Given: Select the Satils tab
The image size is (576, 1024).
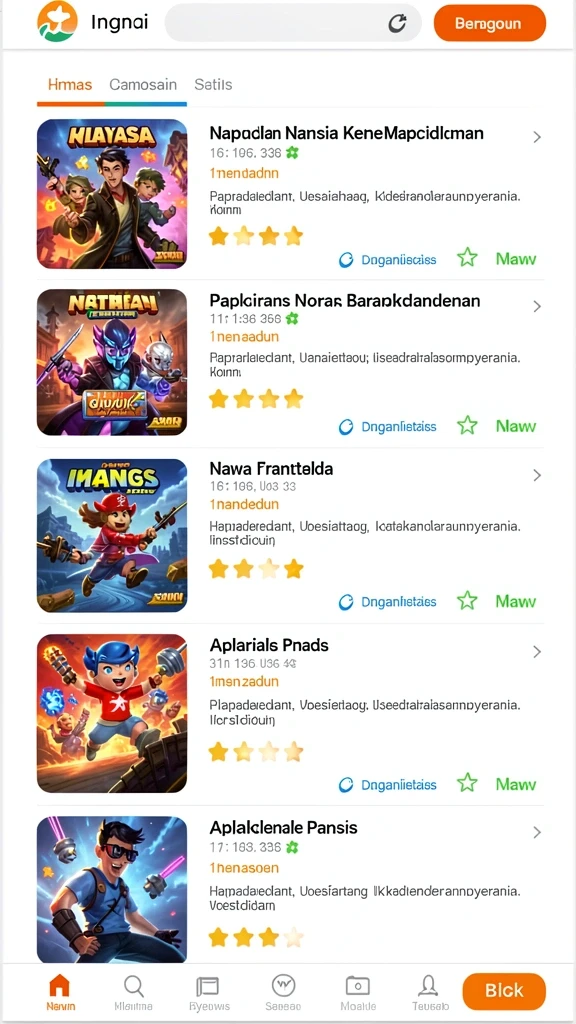Looking at the screenshot, I should [213, 84].
